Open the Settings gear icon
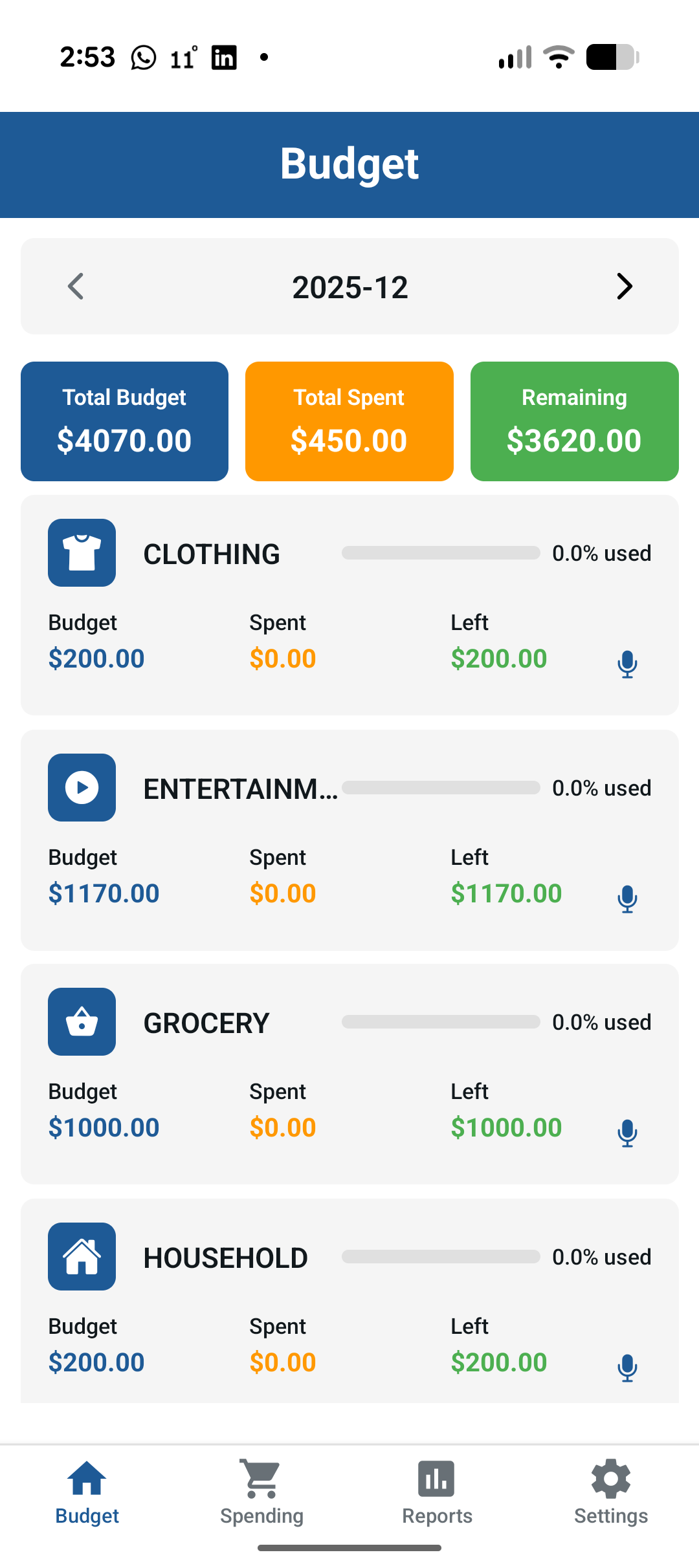699x1568 pixels. [610, 1479]
